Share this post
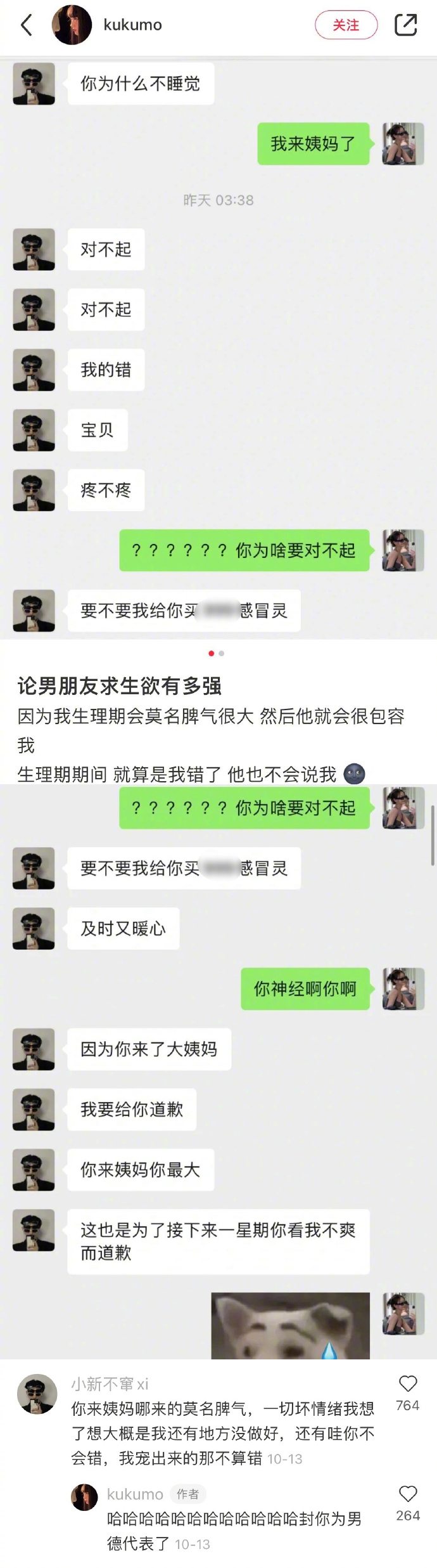Image resolution: width=437 pixels, height=1568 pixels. (x=405, y=25)
